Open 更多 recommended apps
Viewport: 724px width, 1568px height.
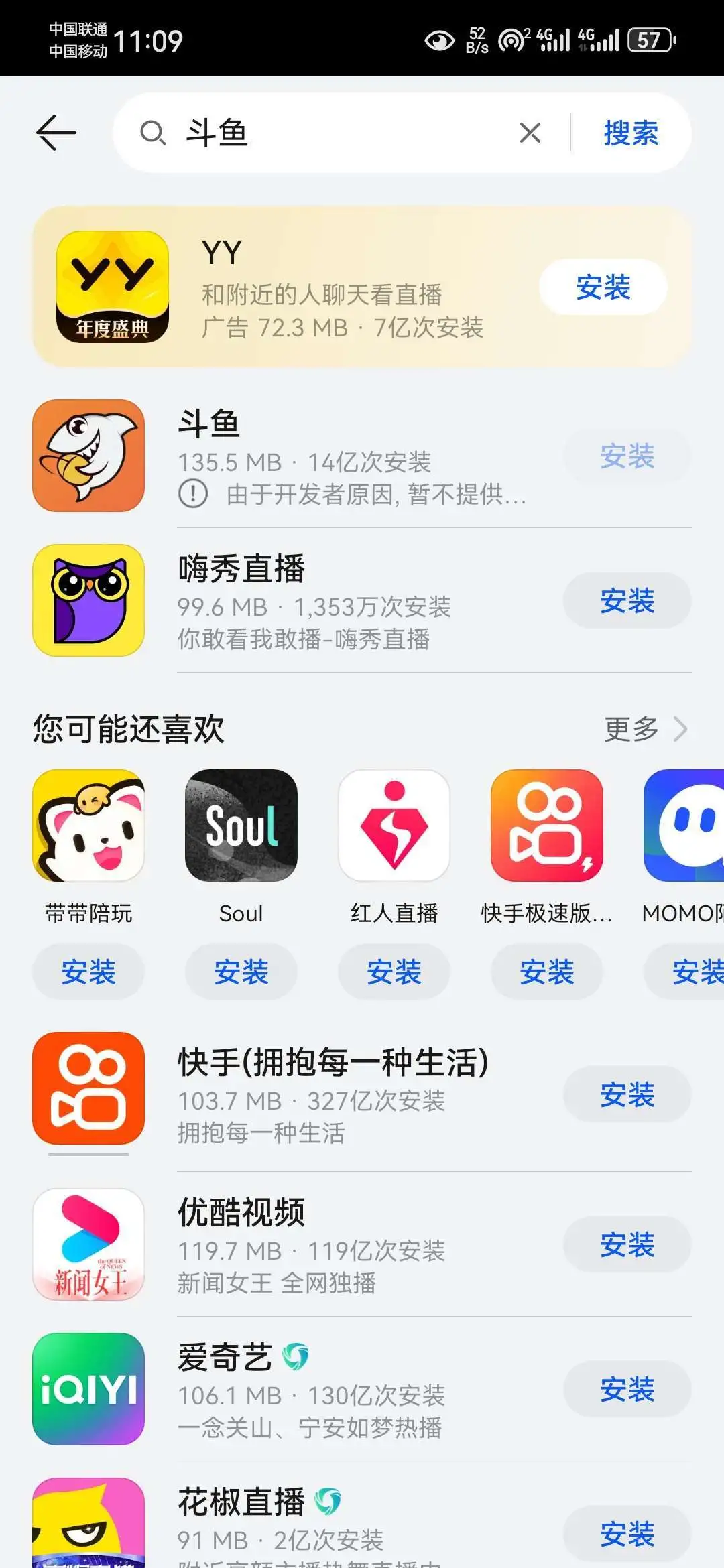pyautogui.click(x=645, y=729)
